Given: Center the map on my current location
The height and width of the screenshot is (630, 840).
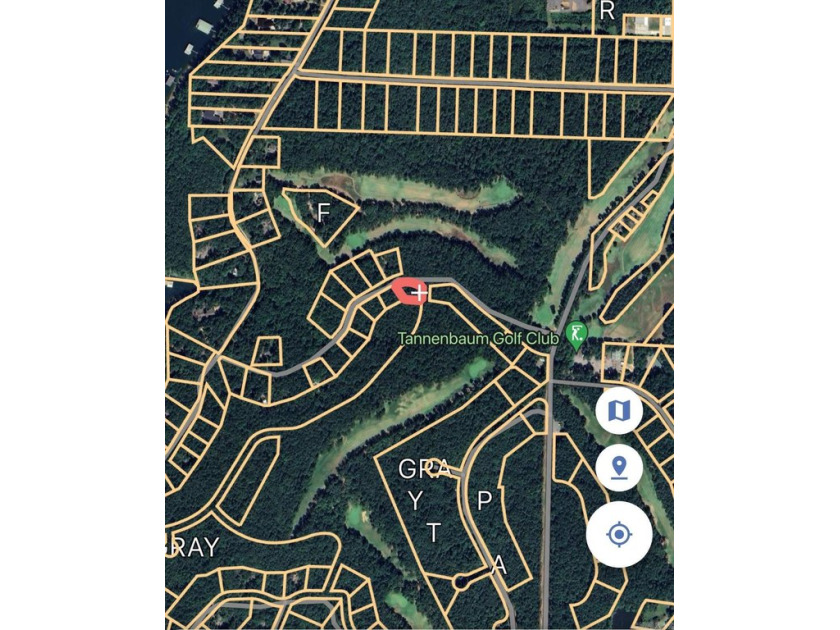Looking at the screenshot, I should [619, 534].
